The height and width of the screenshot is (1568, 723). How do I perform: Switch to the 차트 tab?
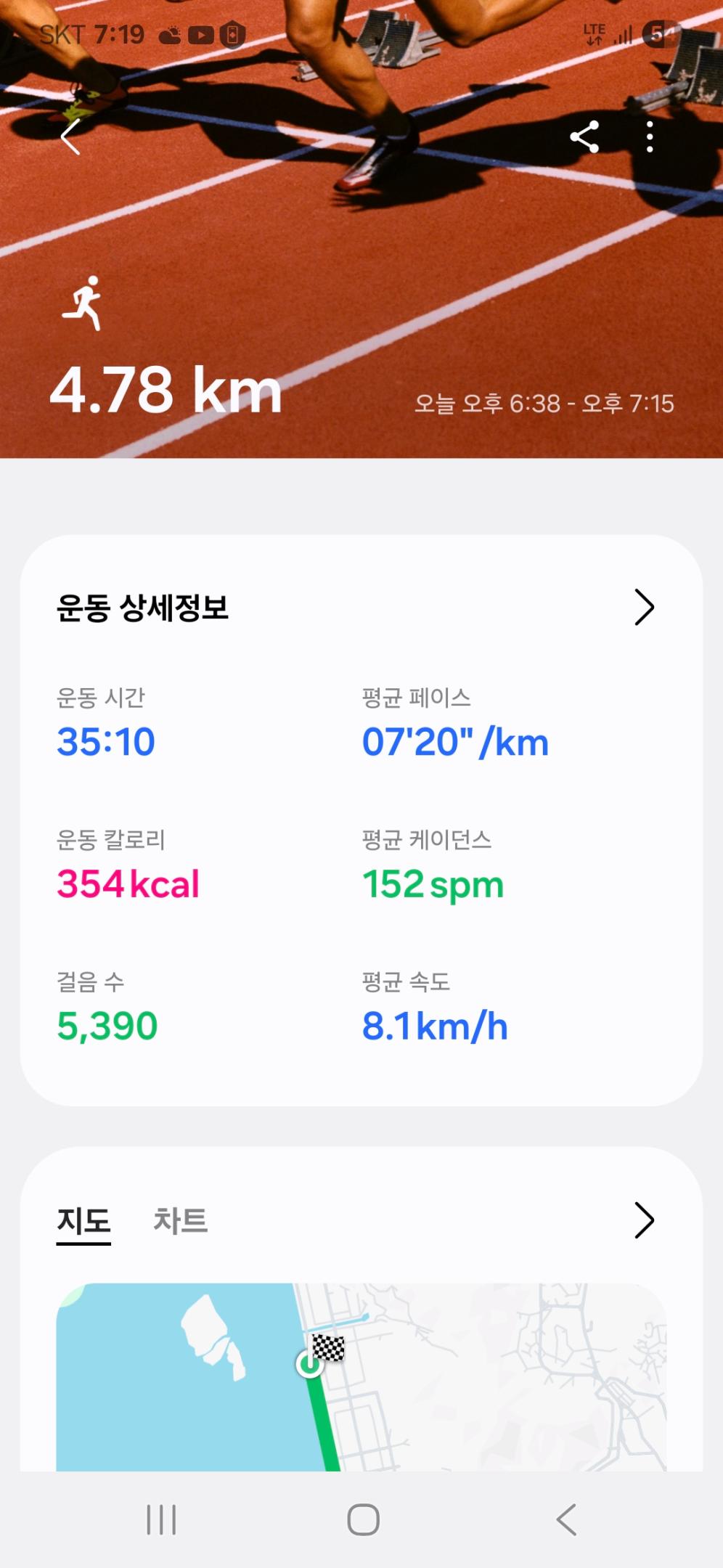(181, 1220)
